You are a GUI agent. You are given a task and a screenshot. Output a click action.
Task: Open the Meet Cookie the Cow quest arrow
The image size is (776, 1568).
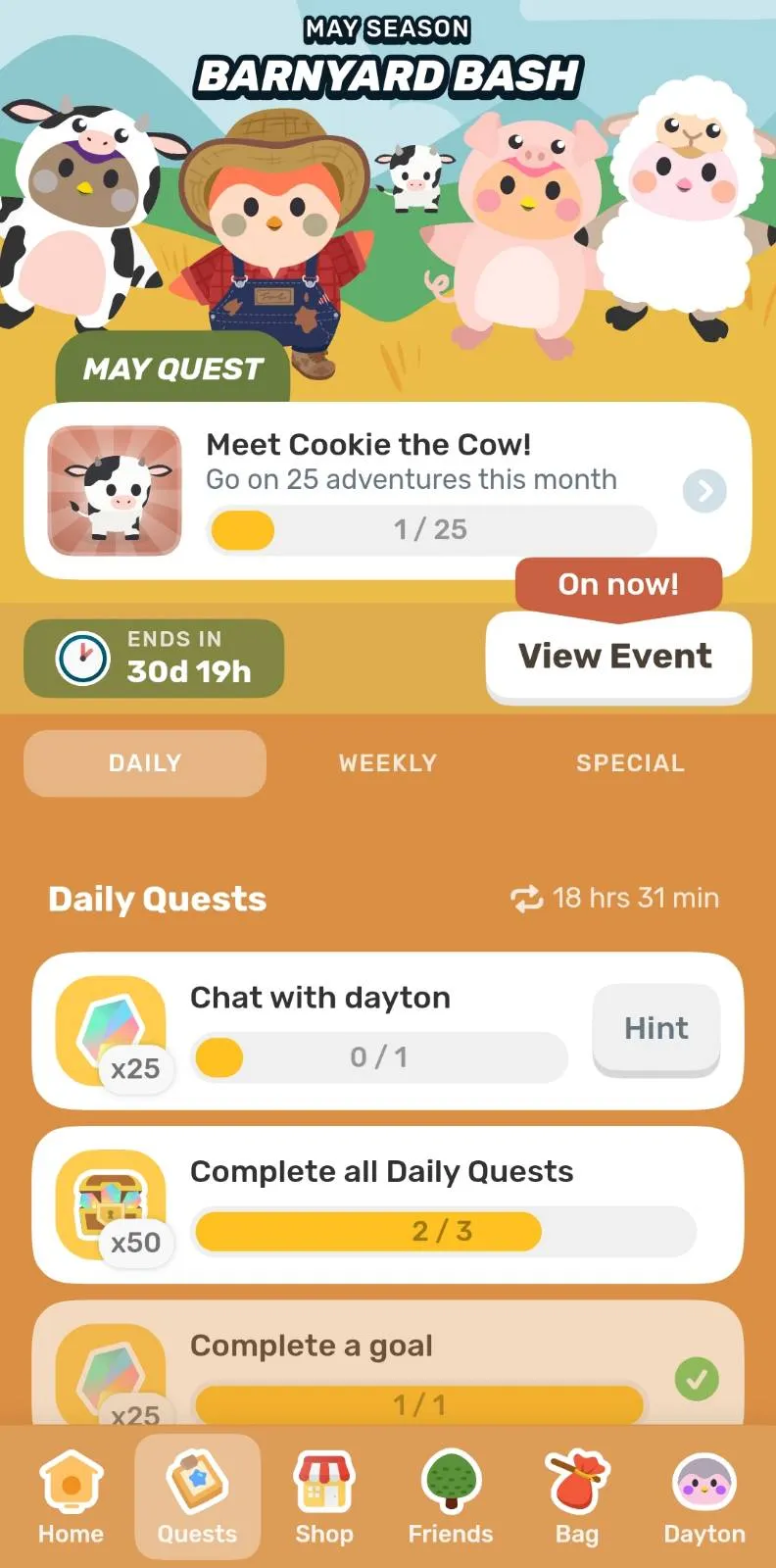(x=704, y=490)
